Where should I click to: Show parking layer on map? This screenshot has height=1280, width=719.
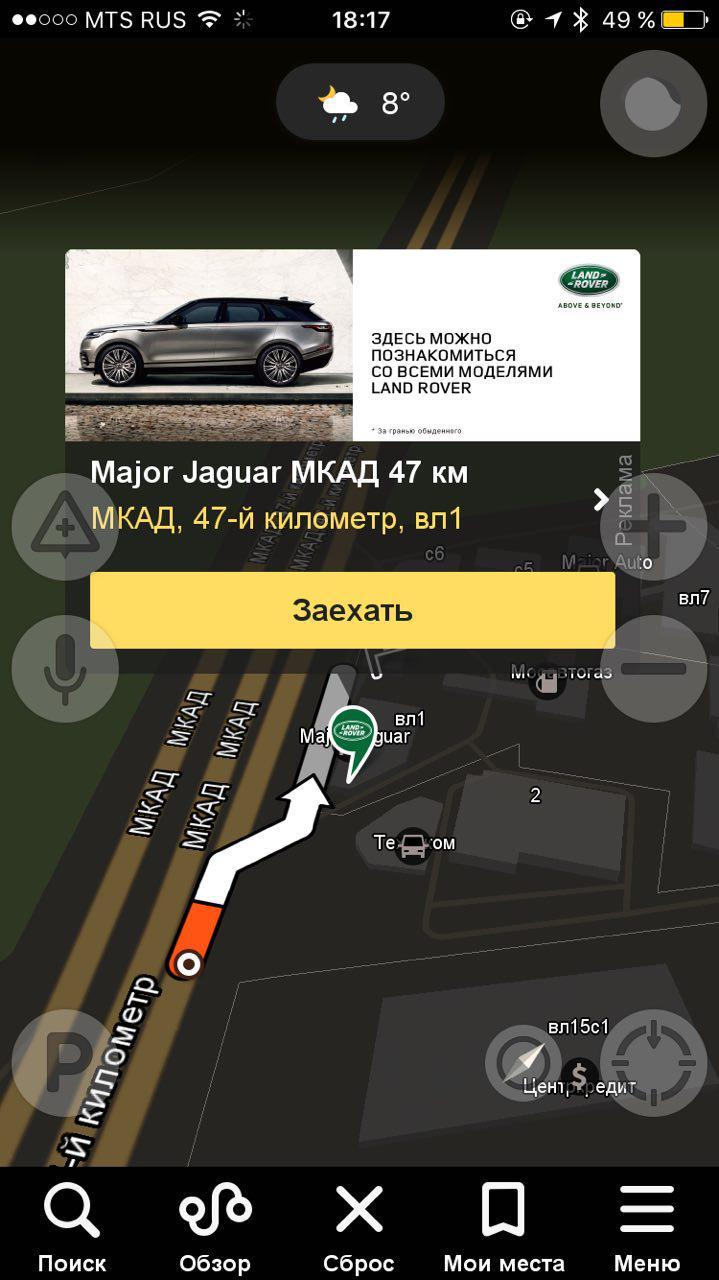pyautogui.click(x=65, y=1064)
